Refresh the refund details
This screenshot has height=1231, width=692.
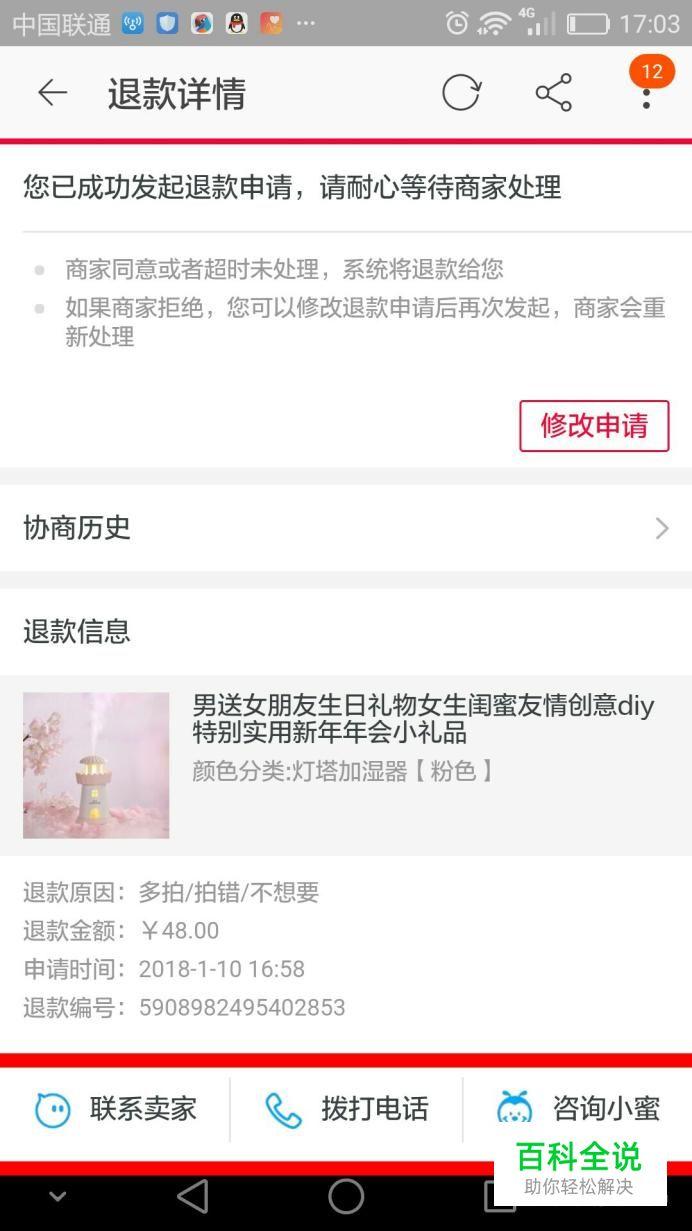coord(461,93)
